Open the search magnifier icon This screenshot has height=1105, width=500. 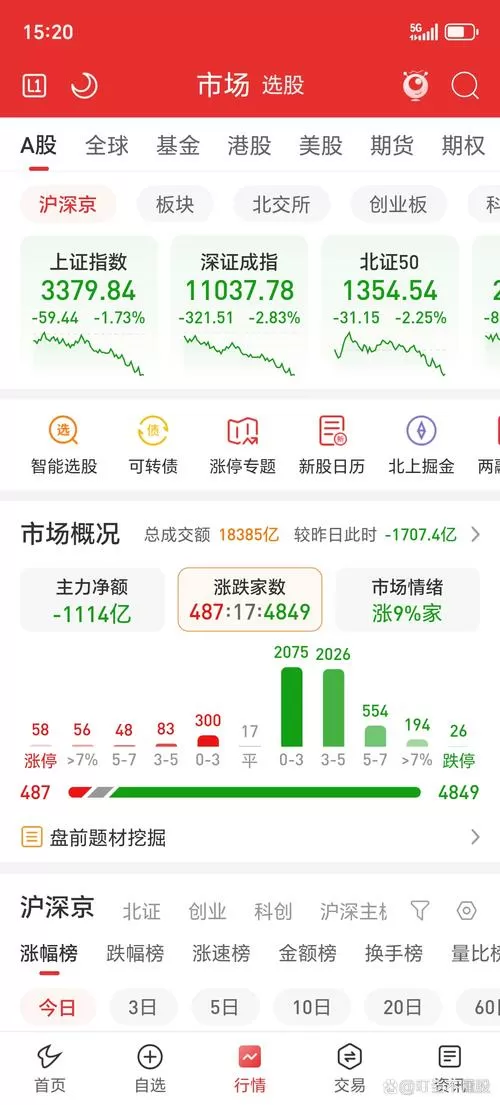pyautogui.click(x=465, y=86)
